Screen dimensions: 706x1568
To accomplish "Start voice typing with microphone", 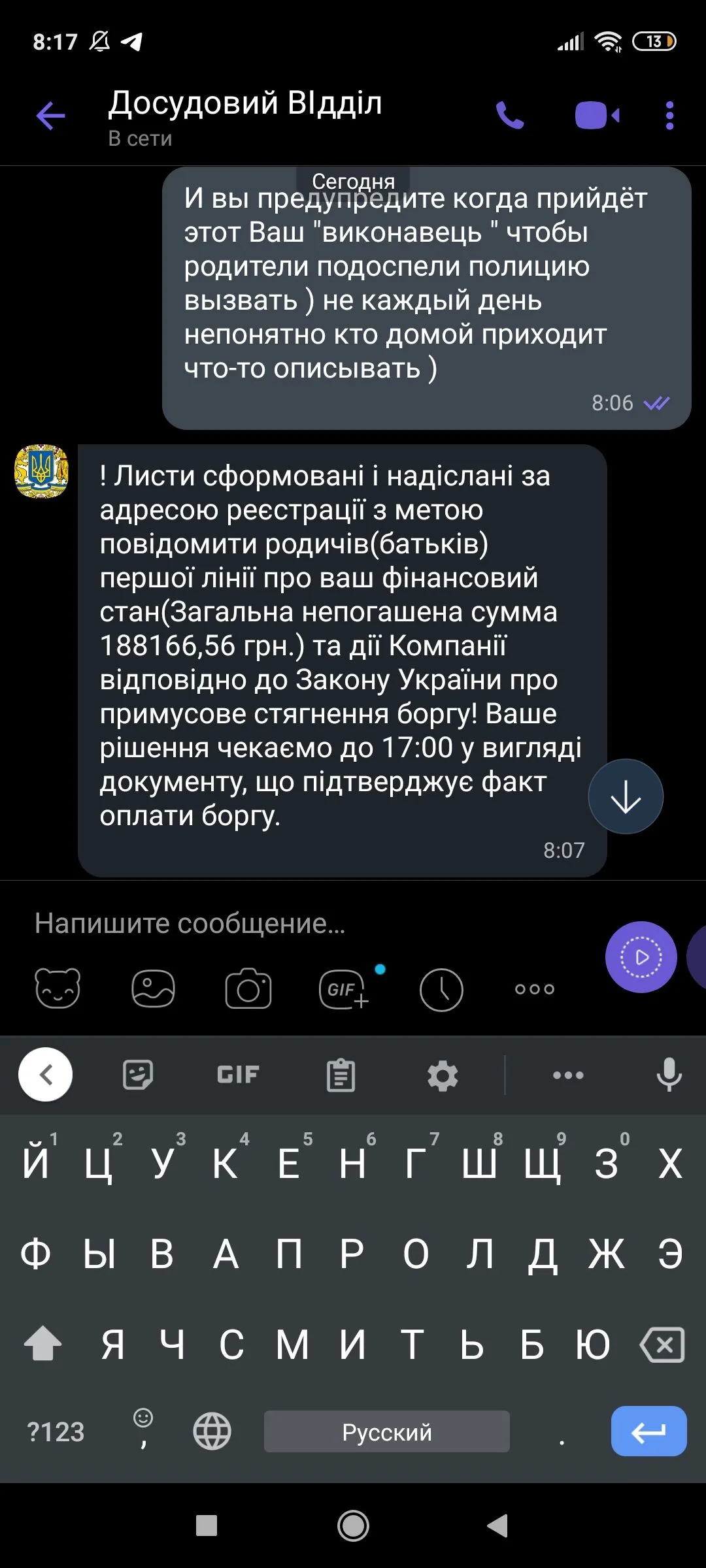I will click(x=669, y=1075).
